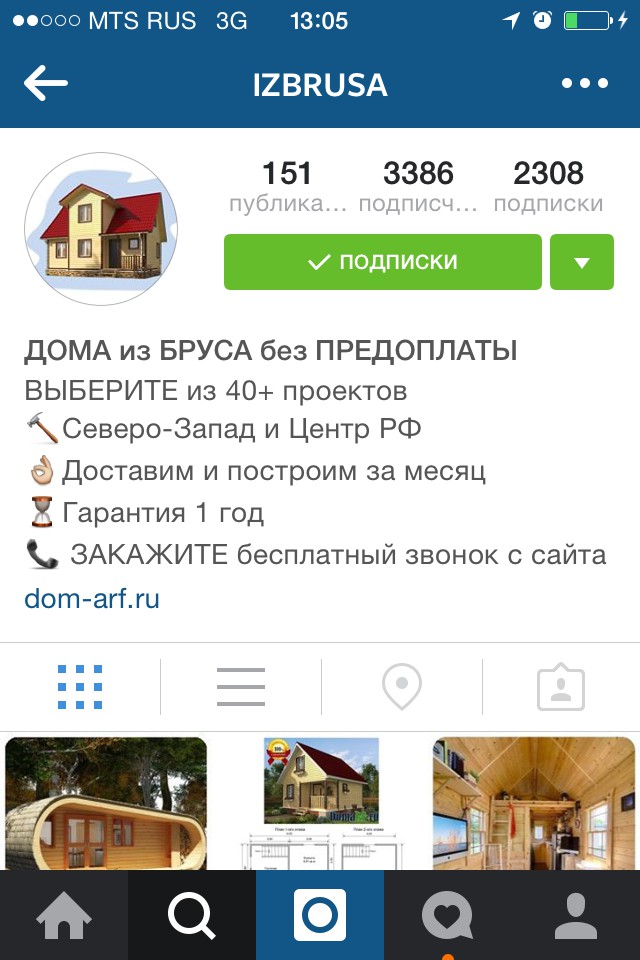Go to the home feed tab
Image resolution: width=640 pixels, height=960 pixels.
pyautogui.click(x=64, y=916)
